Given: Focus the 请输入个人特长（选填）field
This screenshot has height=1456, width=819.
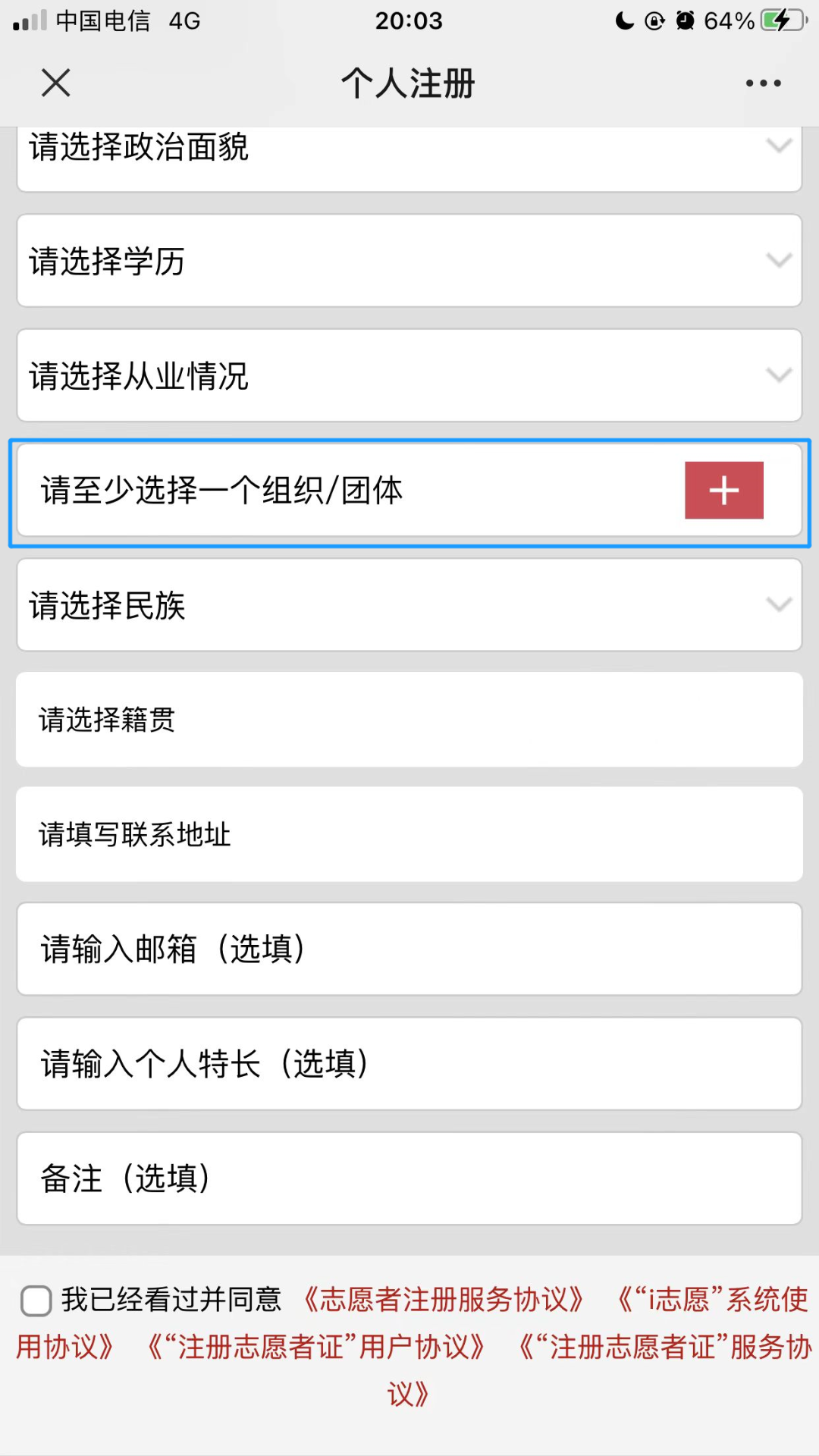Looking at the screenshot, I should tap(409, 1063).
